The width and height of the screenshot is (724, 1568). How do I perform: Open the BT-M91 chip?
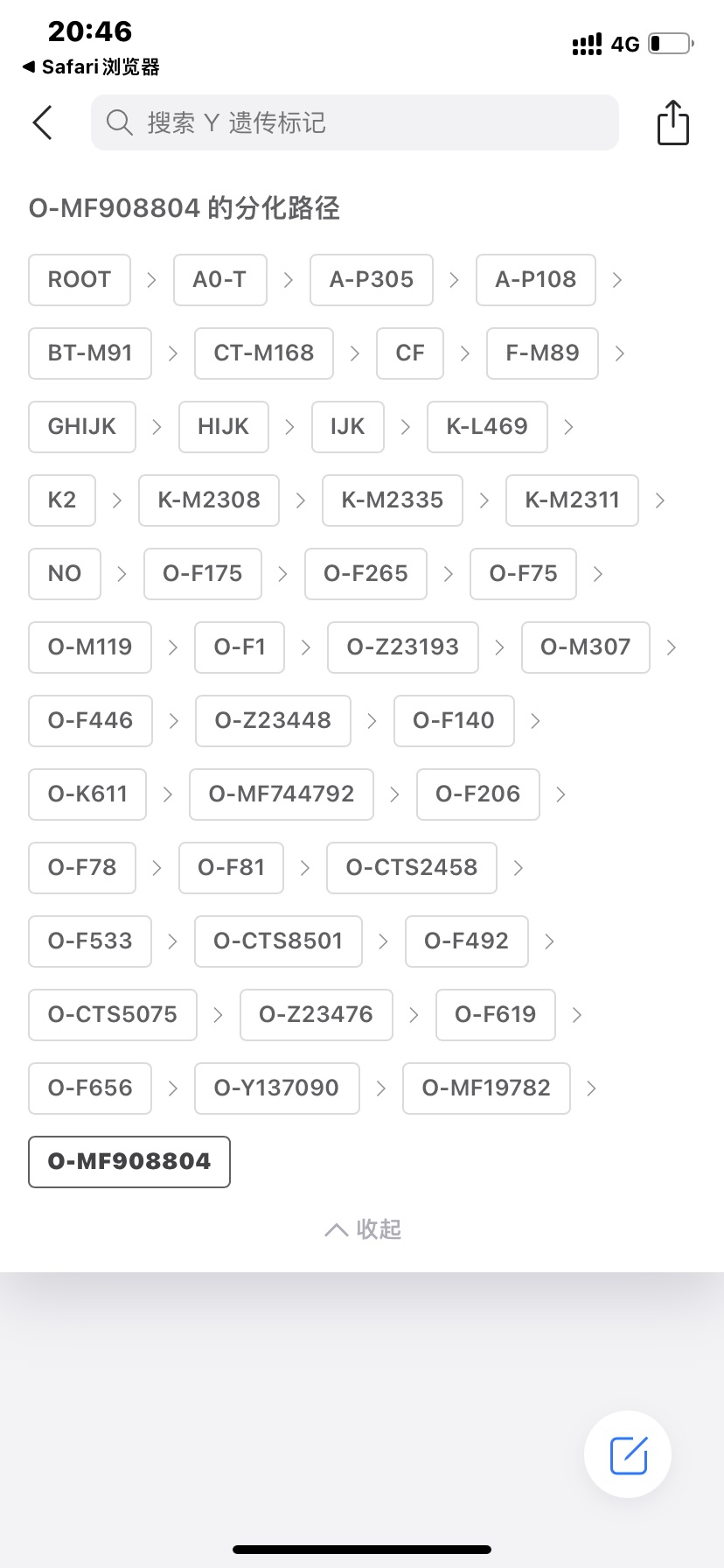click(90, 353)
